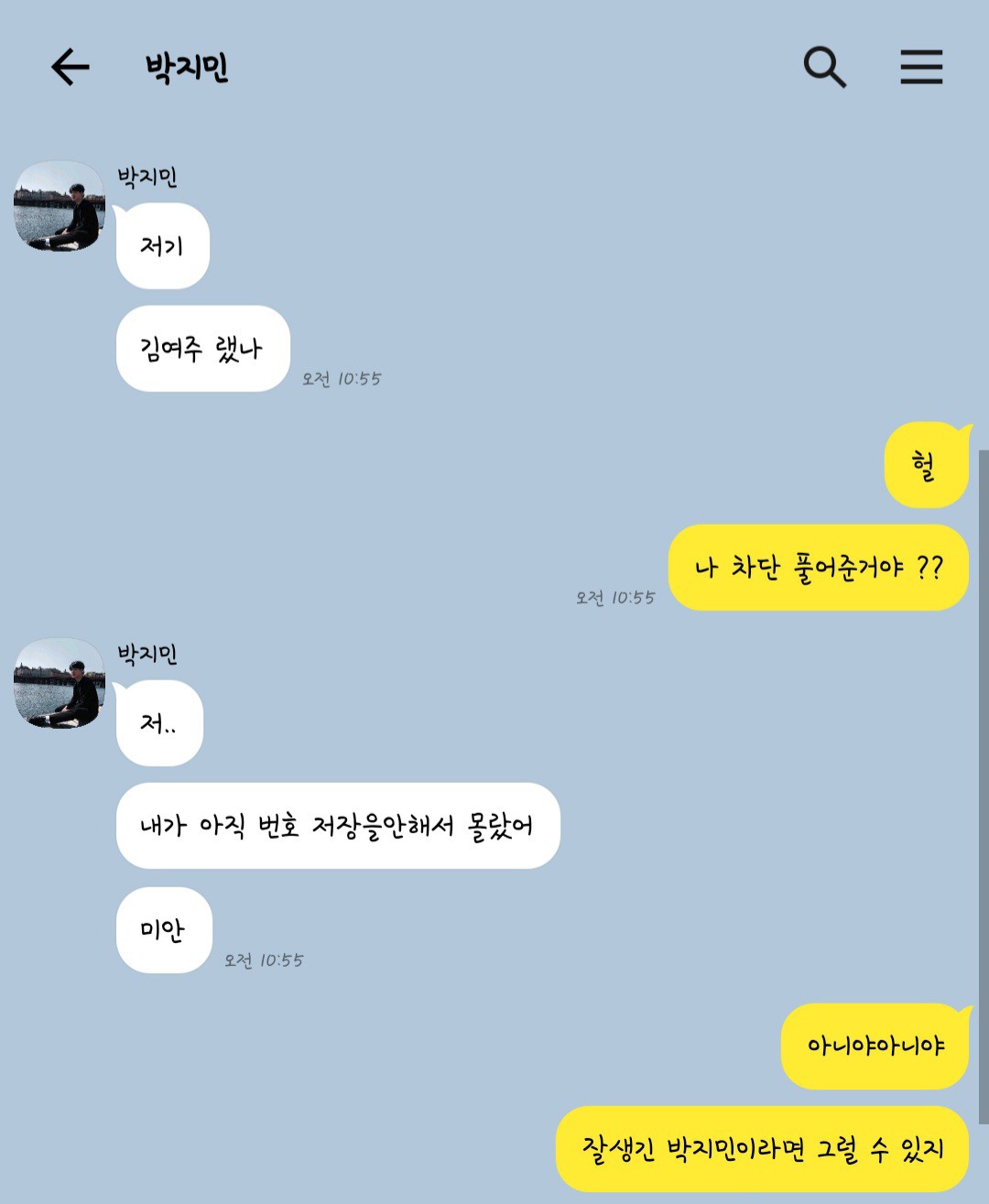Screen dimensions: 989x1204
Task: Select the 저.. message bubble
Action: pos(158,721)
